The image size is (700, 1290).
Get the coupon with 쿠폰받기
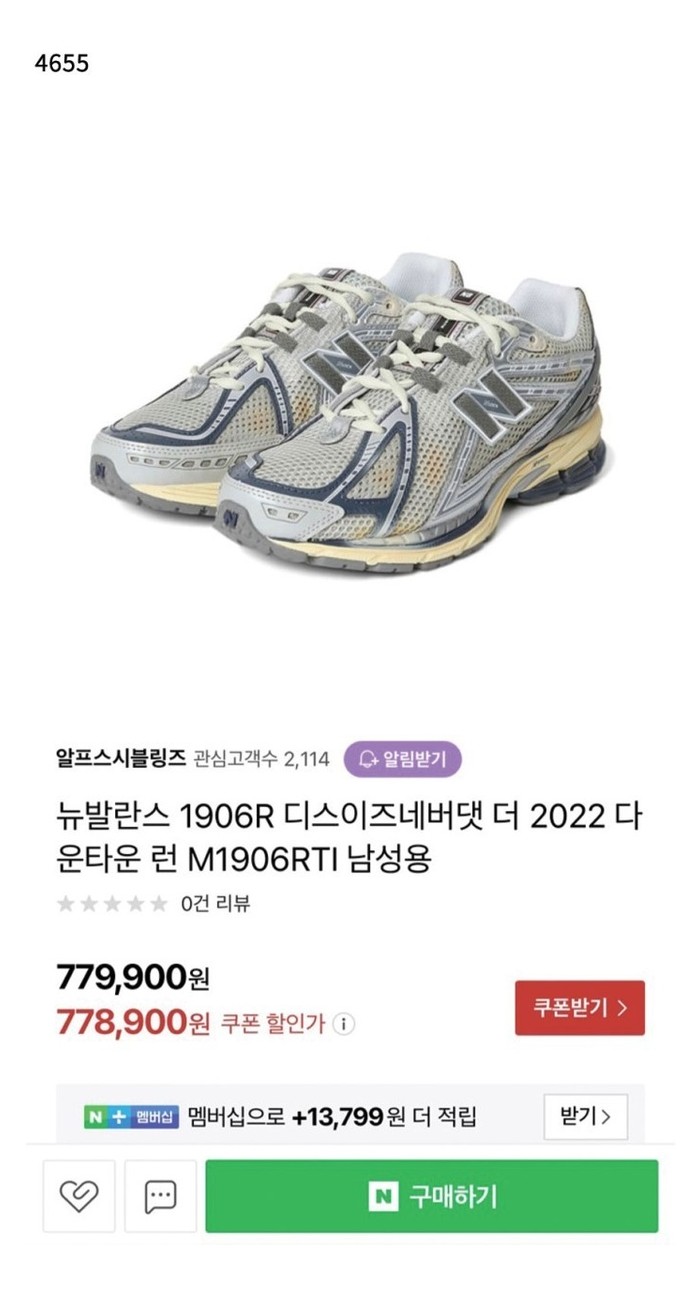click(x=580, y=1008)
